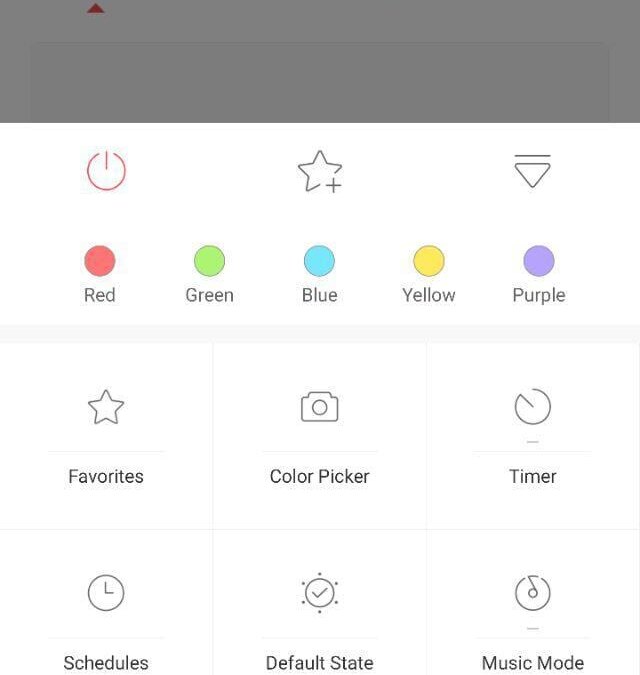The height and width of the screenshot is (675, 640).
Task: Switch the light to Purple
Action: 538,262
